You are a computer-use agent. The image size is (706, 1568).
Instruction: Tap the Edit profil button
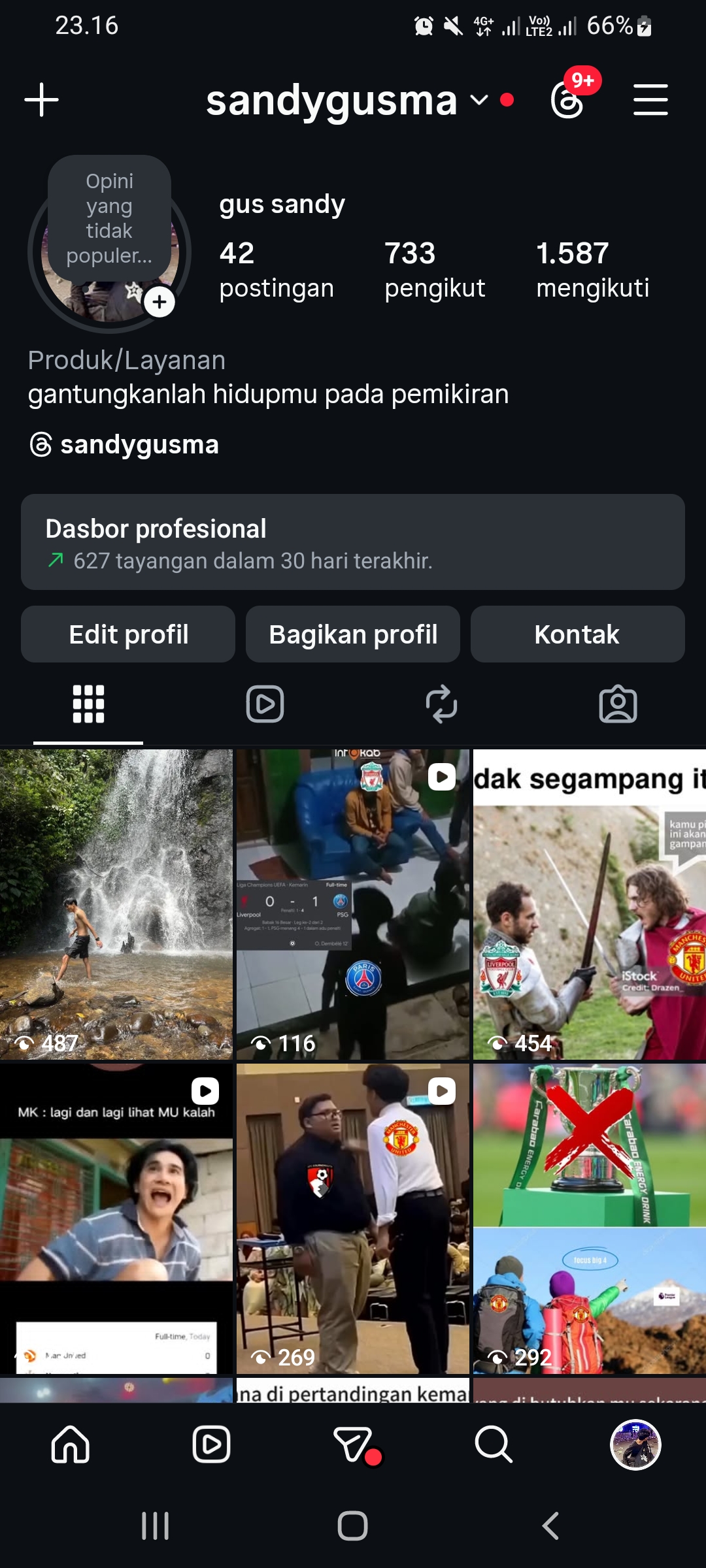tap(128, 634)
